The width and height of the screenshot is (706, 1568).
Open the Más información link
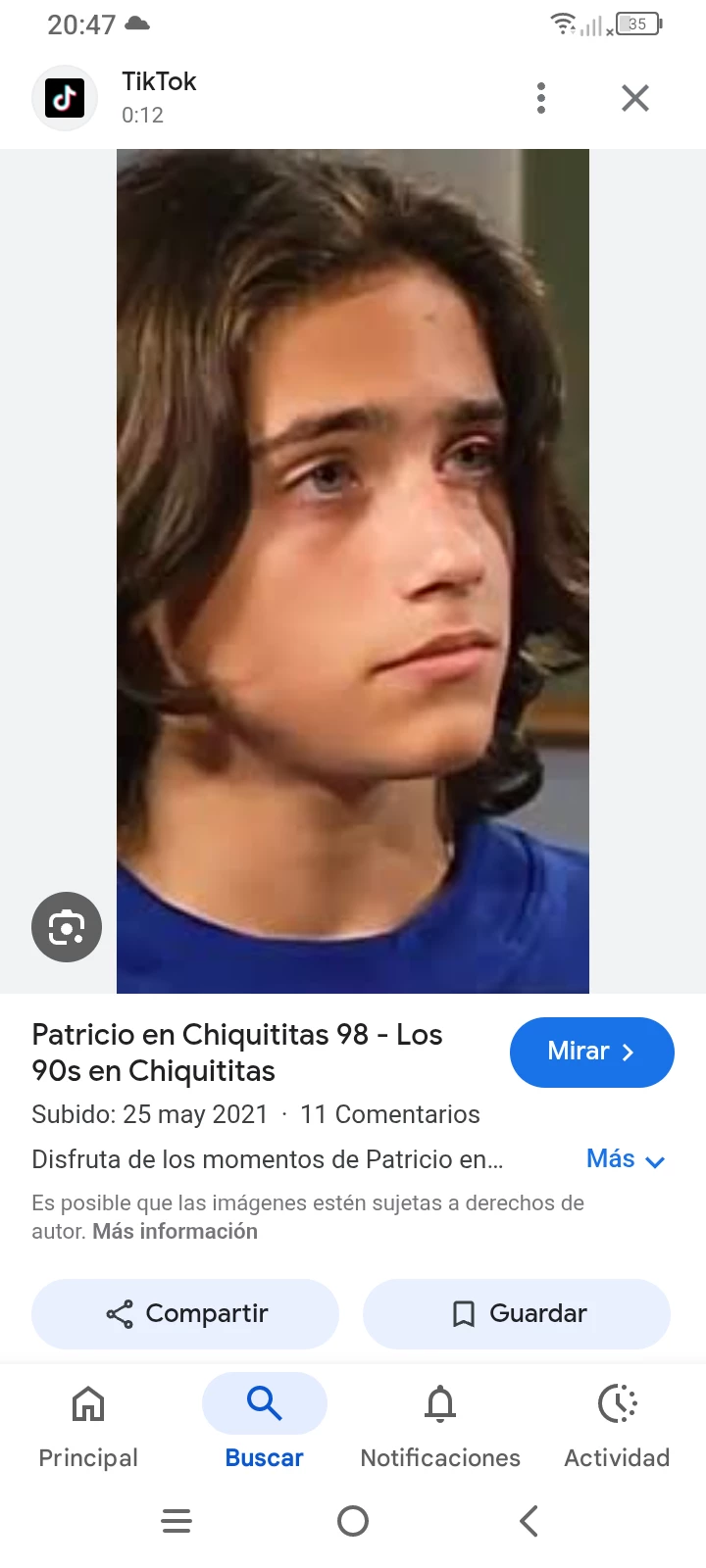click(175, 1231)
